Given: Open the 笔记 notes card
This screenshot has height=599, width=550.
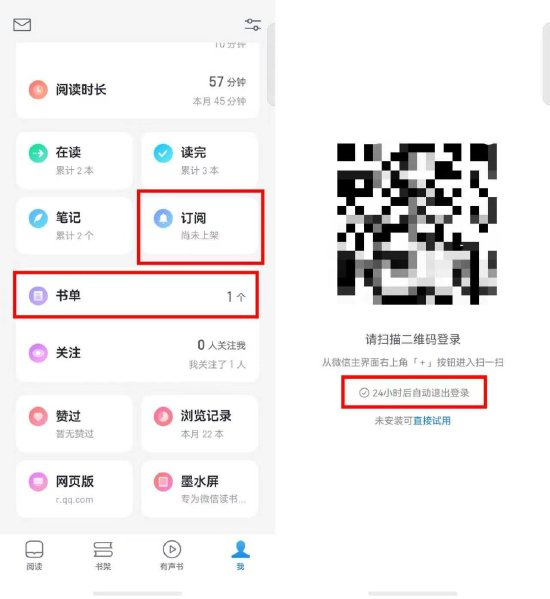Looking at the screenshot, I should tap(74, 225).
